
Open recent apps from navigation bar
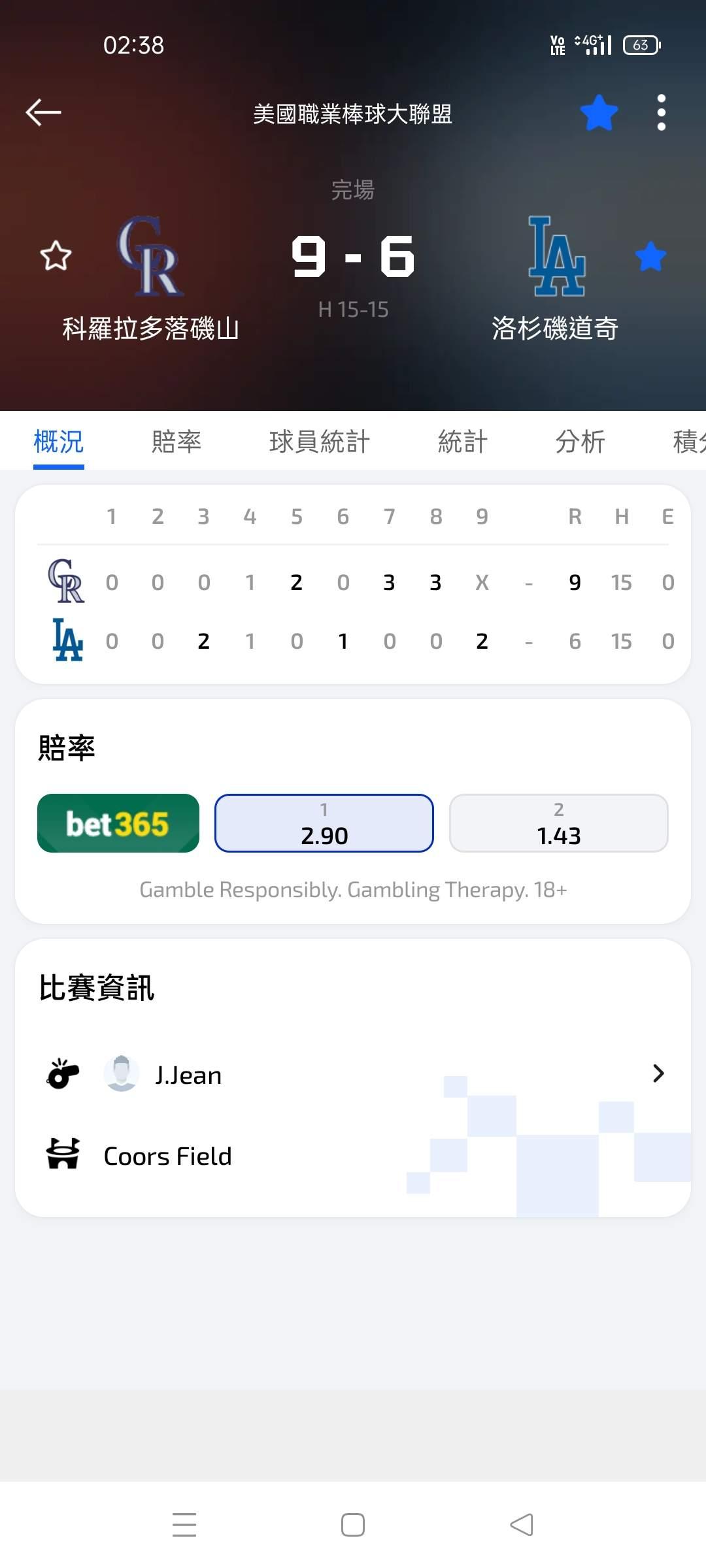click(184, 1525)
